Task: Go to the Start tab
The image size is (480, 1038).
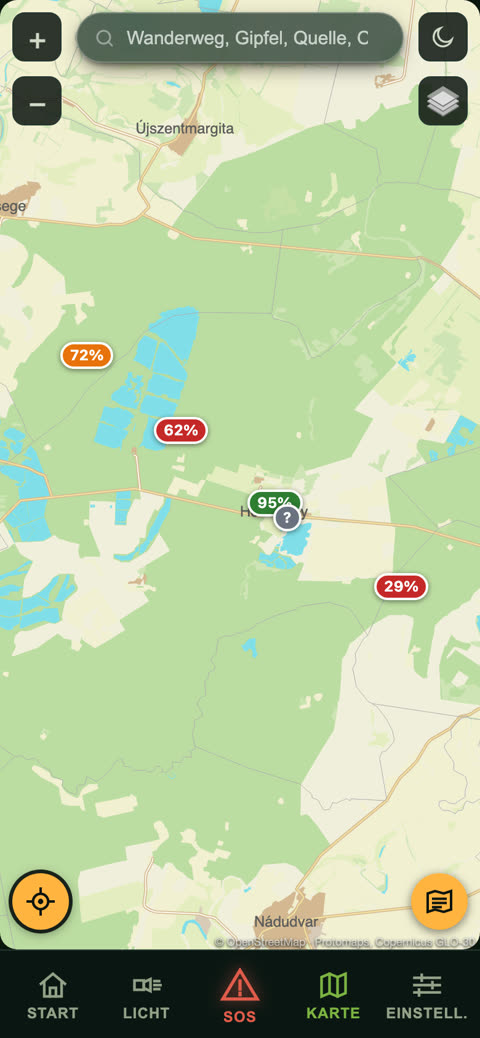Action: [52, 996]
